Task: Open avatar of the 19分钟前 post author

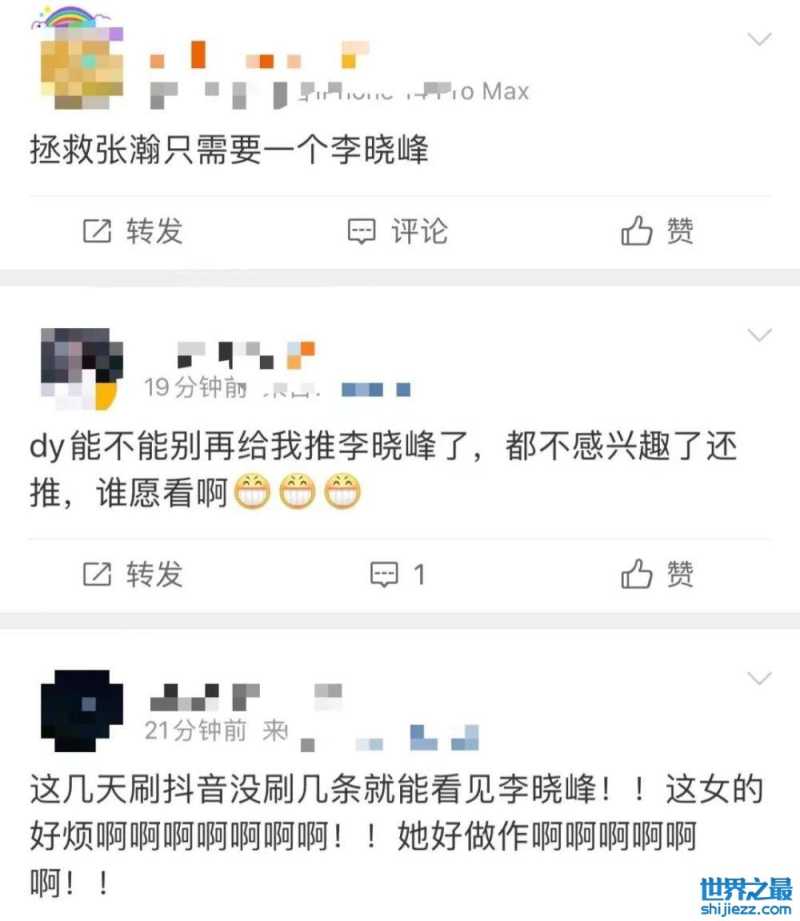Action: (82, 369)
